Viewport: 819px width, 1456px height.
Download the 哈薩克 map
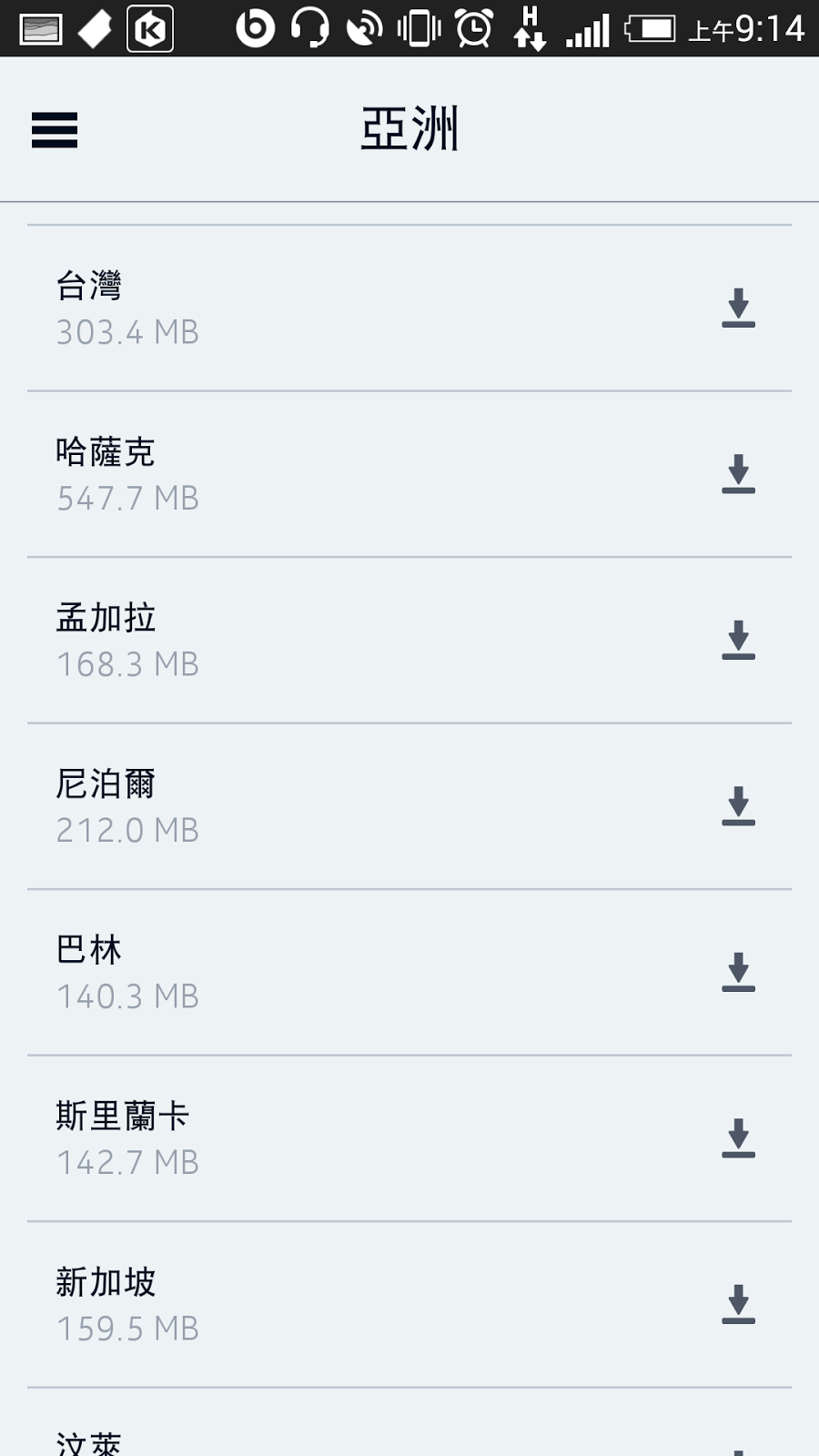738,474
